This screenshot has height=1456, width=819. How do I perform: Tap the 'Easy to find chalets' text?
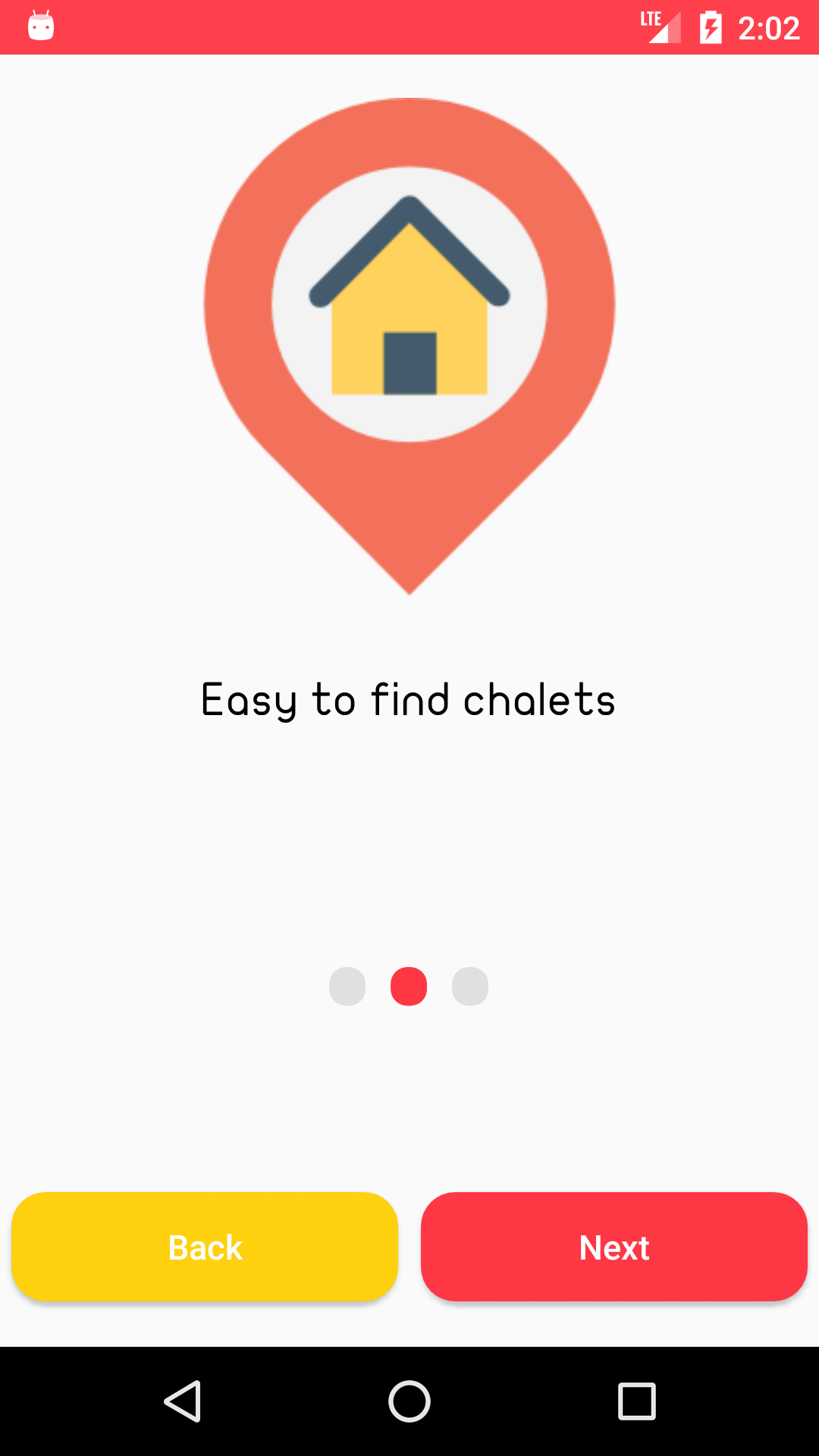coord(408,699)
